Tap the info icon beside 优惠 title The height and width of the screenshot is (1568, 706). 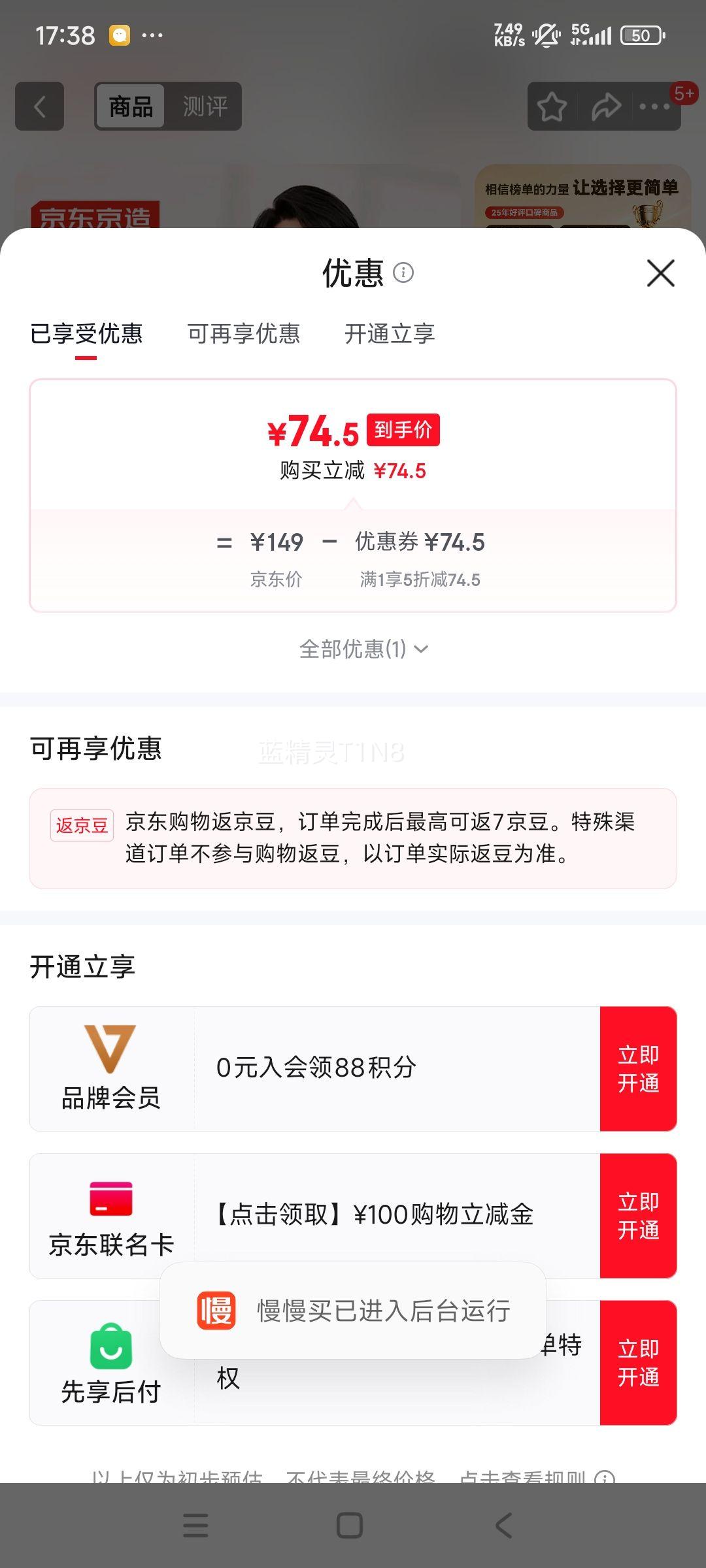[405, 274]
